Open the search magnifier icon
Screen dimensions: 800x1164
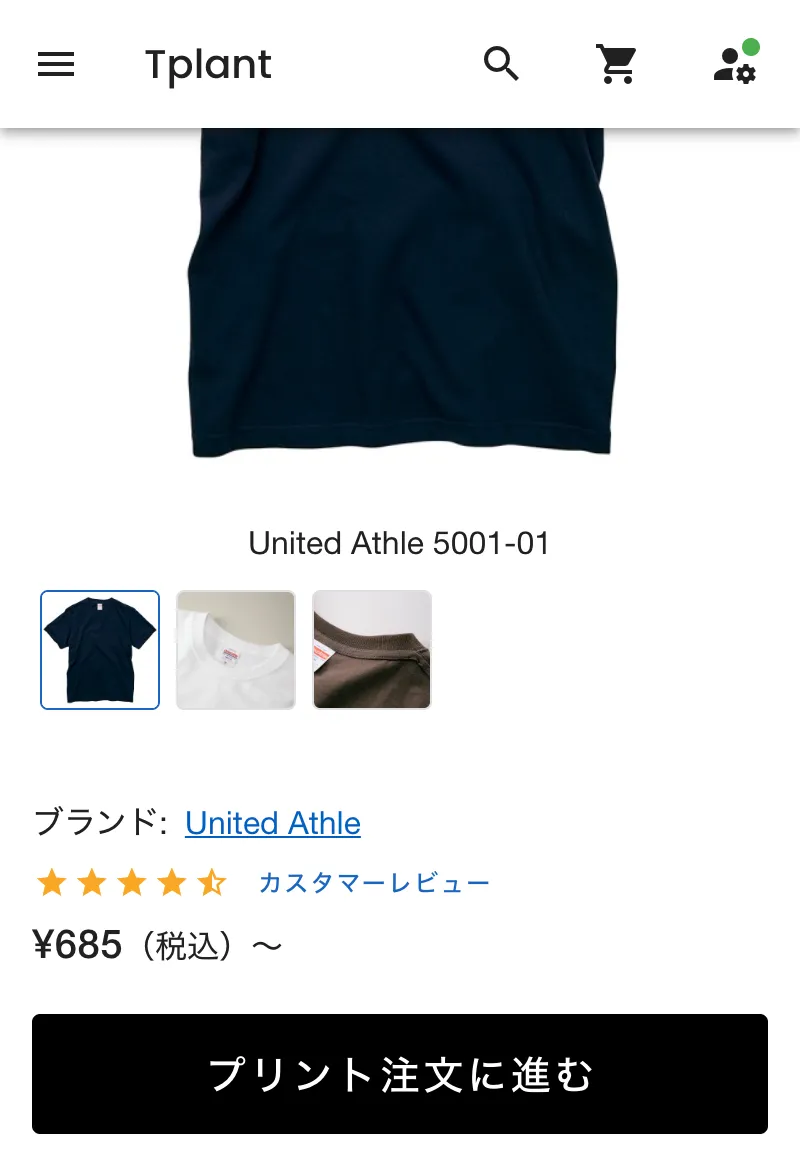[501, 64]
